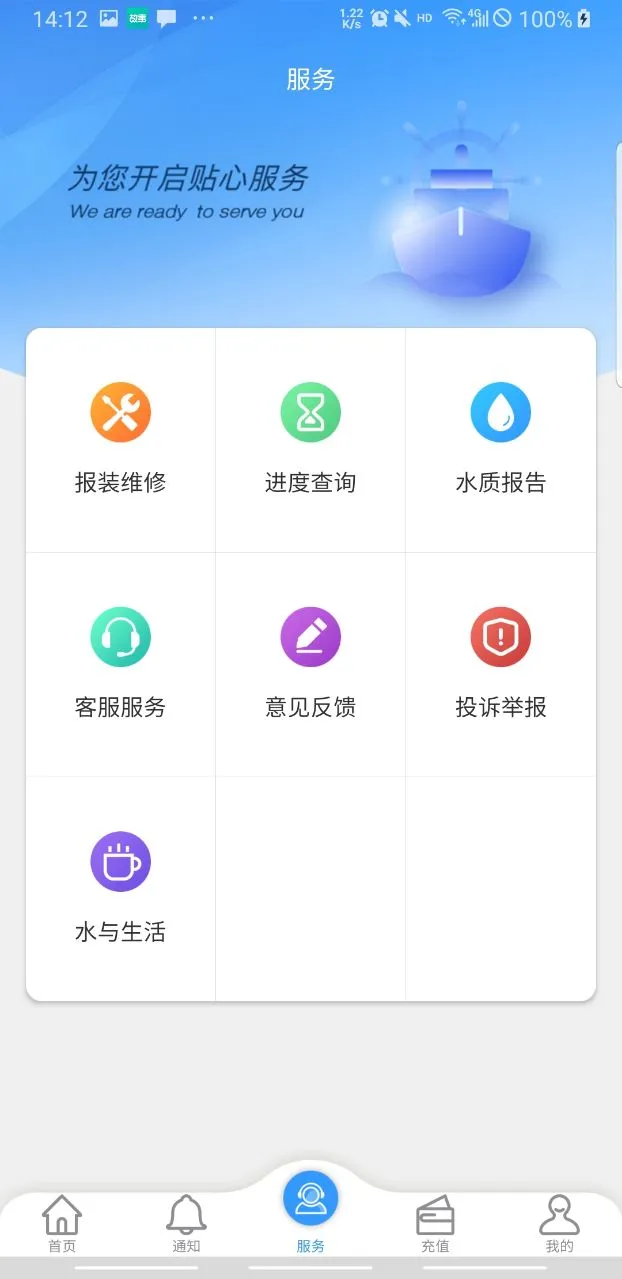Go to the 通知 notifications tab
This screenshot has width=622, height=1279.
click(x=186, y=1223)
